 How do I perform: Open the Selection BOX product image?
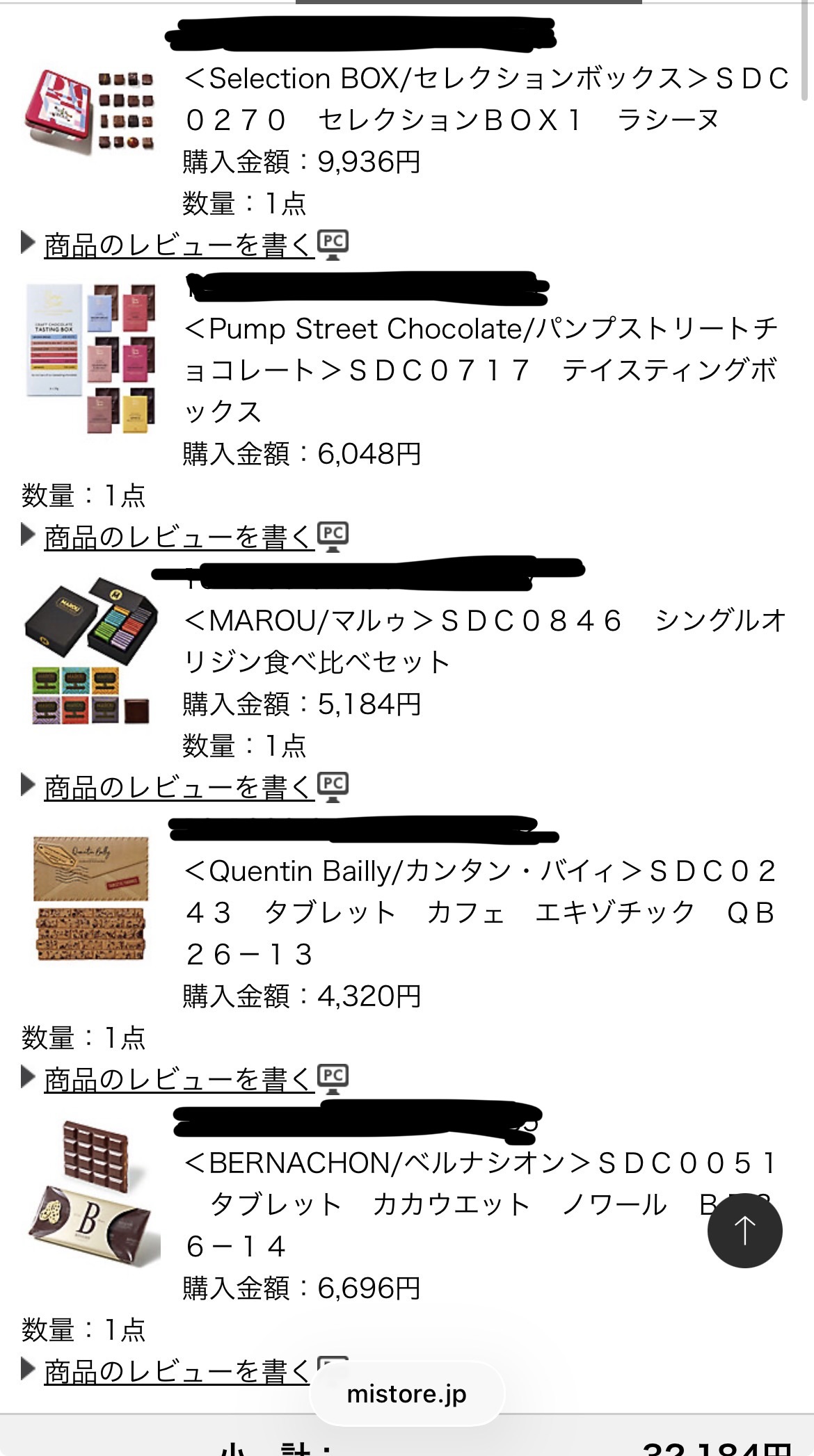pyautogui.click(x=90, y=111)
